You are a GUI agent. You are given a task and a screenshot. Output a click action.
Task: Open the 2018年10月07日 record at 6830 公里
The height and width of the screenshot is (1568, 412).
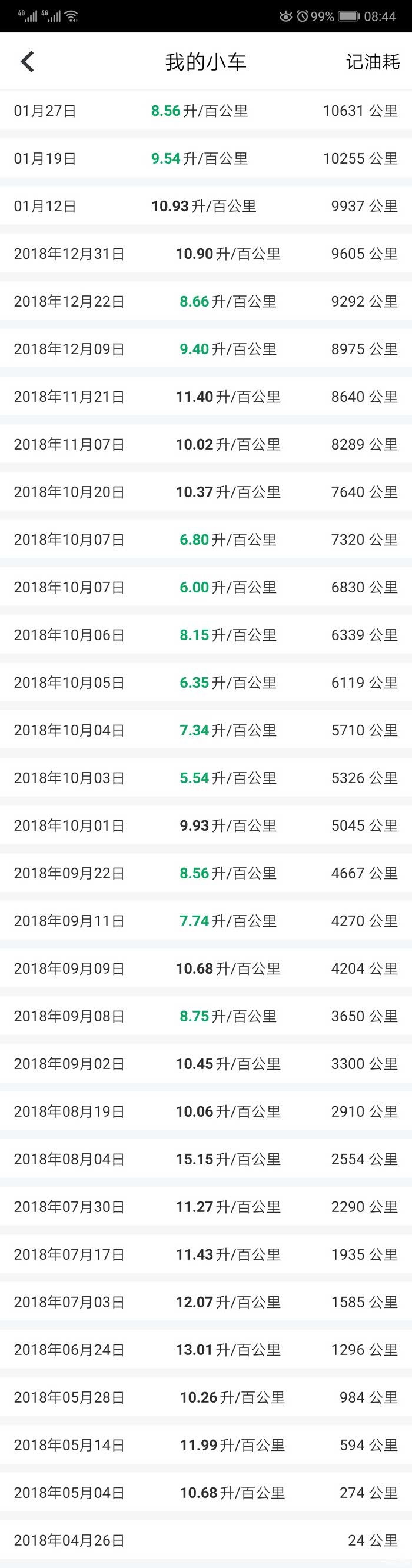(x=205, y=587)
